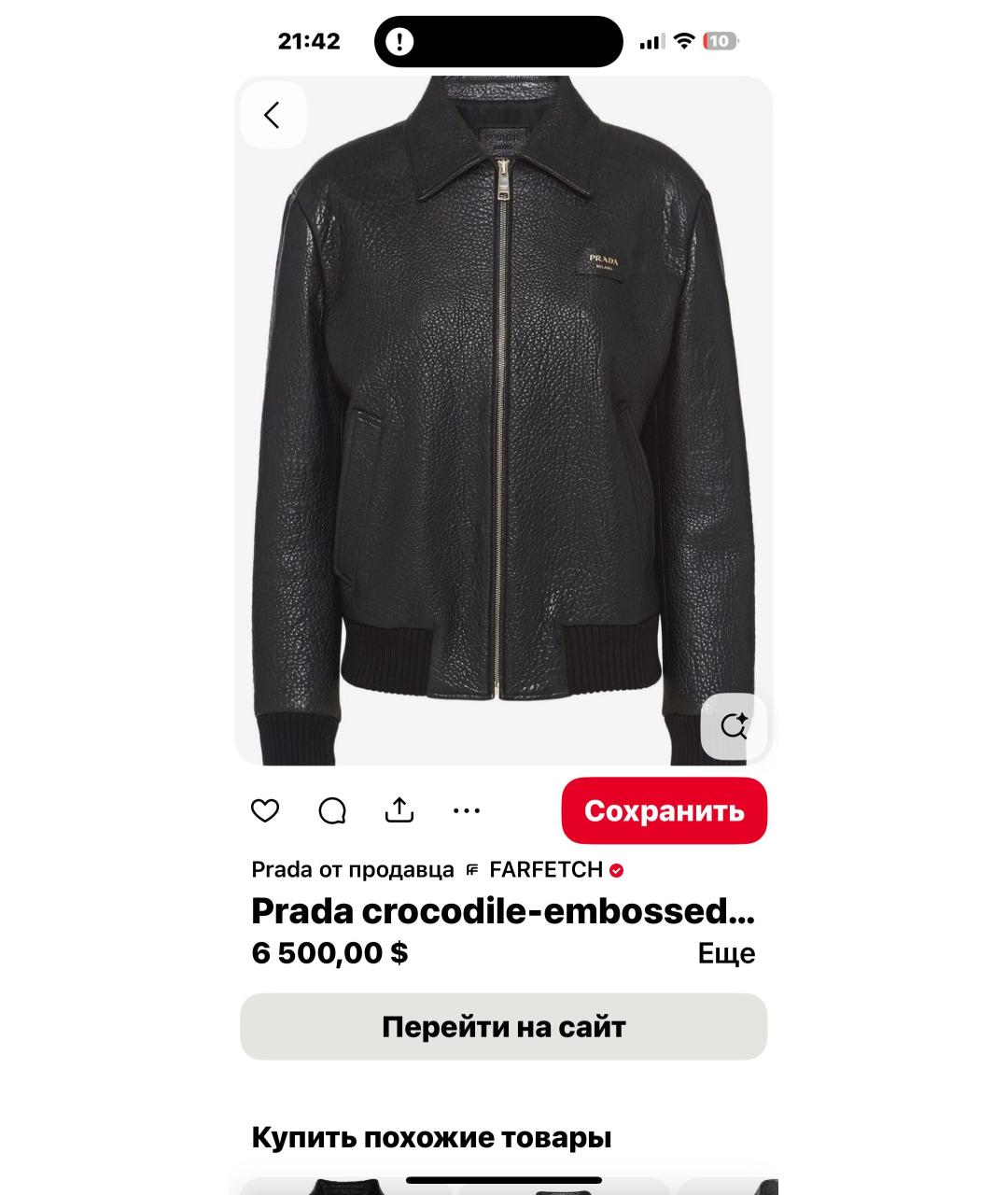The width and height of the screenshot is (1008, 1195).
Task: Tap the Сохранить button to save the pin
Action: click(x=664, y=810)
